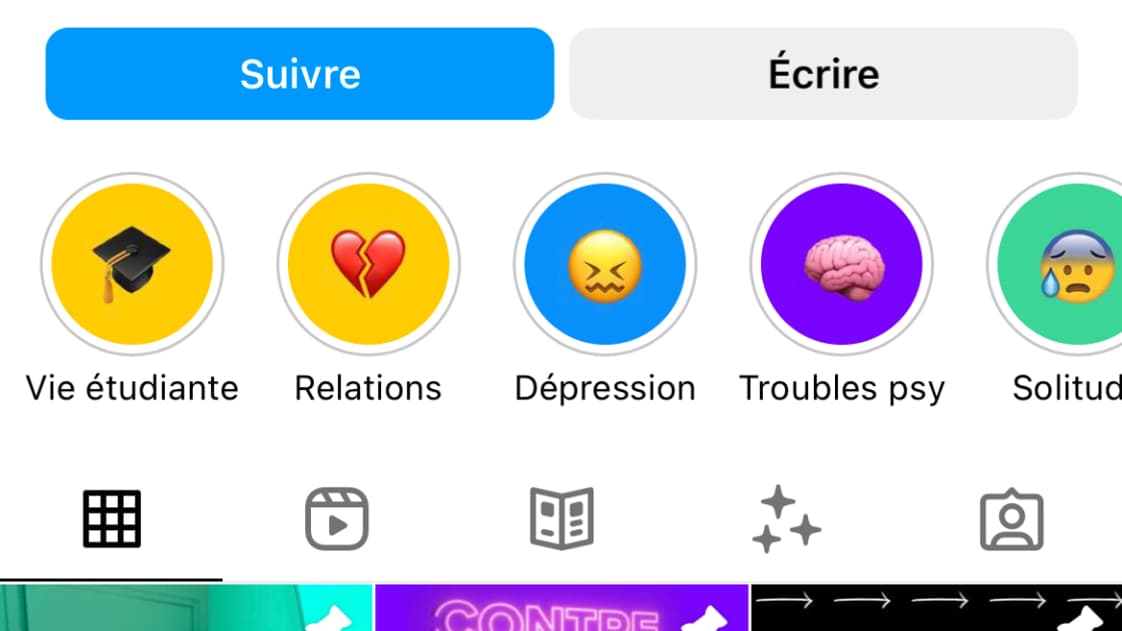Switch to the Reels tab
The image size is (1122, 631).
point(336,519)
